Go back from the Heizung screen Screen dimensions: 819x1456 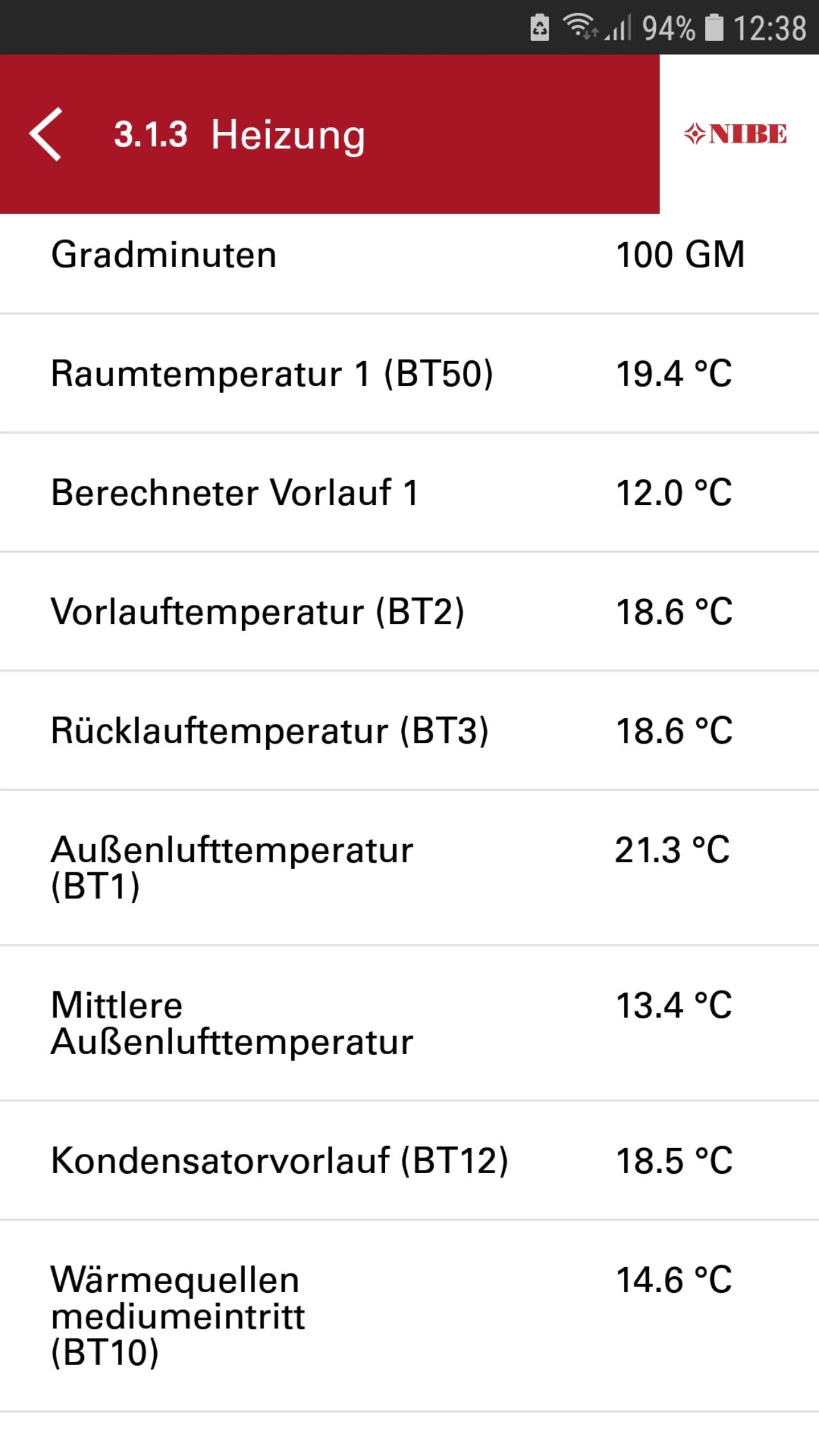click(45, 134)
